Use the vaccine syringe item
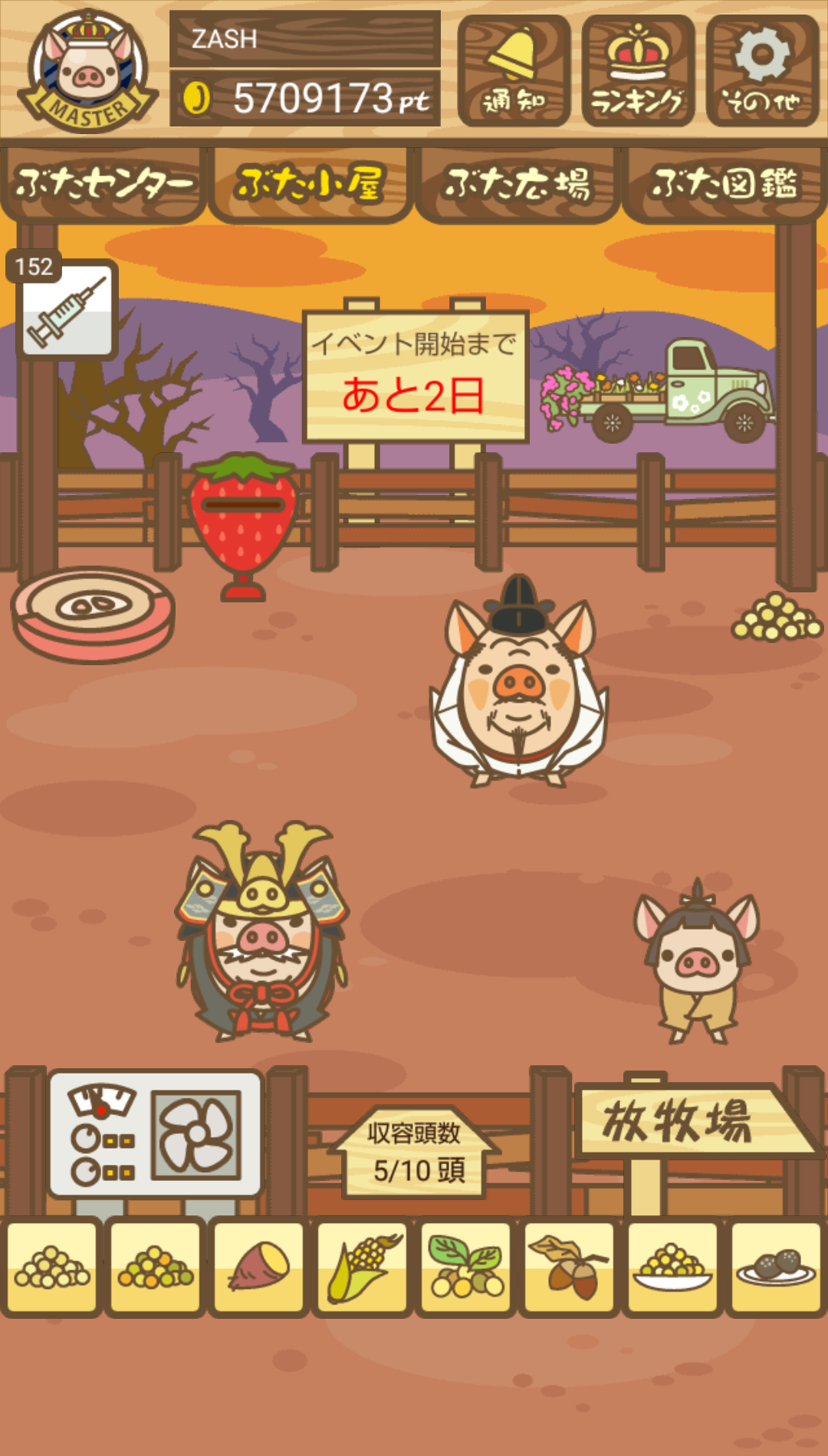 coord(67,310)
